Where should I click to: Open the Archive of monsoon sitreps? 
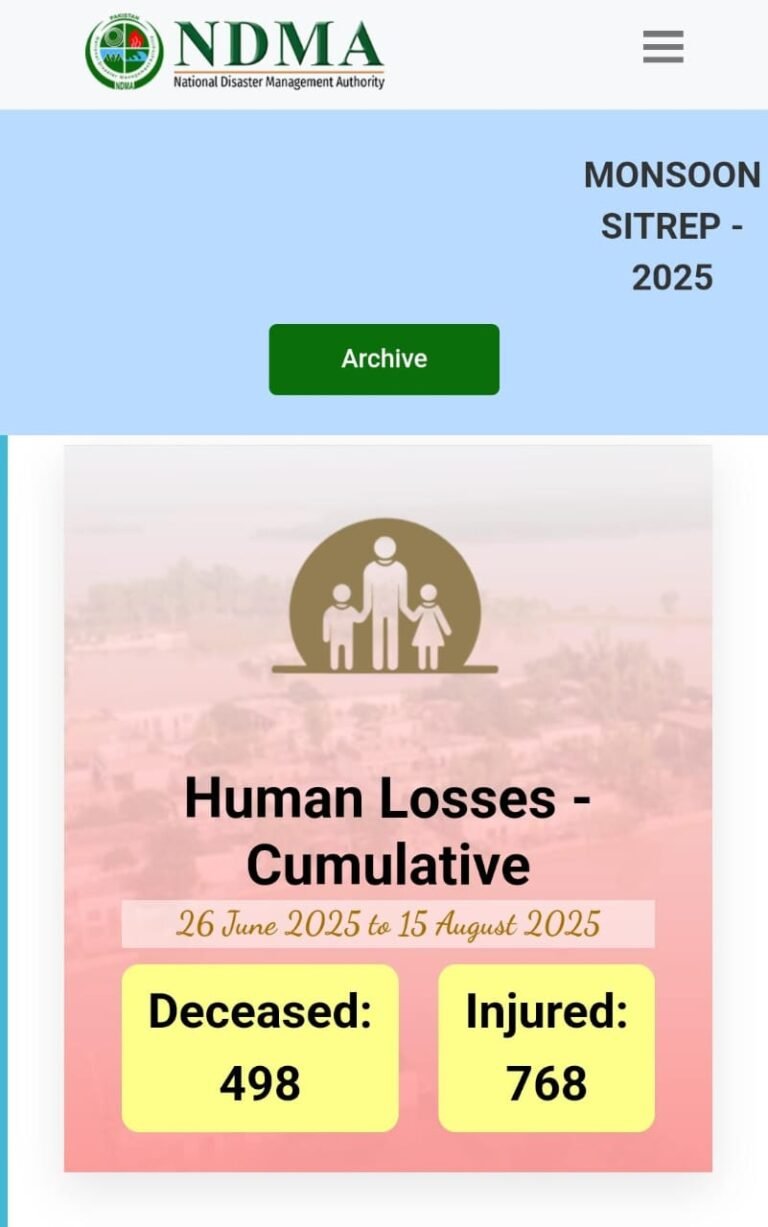coord(384,359)
